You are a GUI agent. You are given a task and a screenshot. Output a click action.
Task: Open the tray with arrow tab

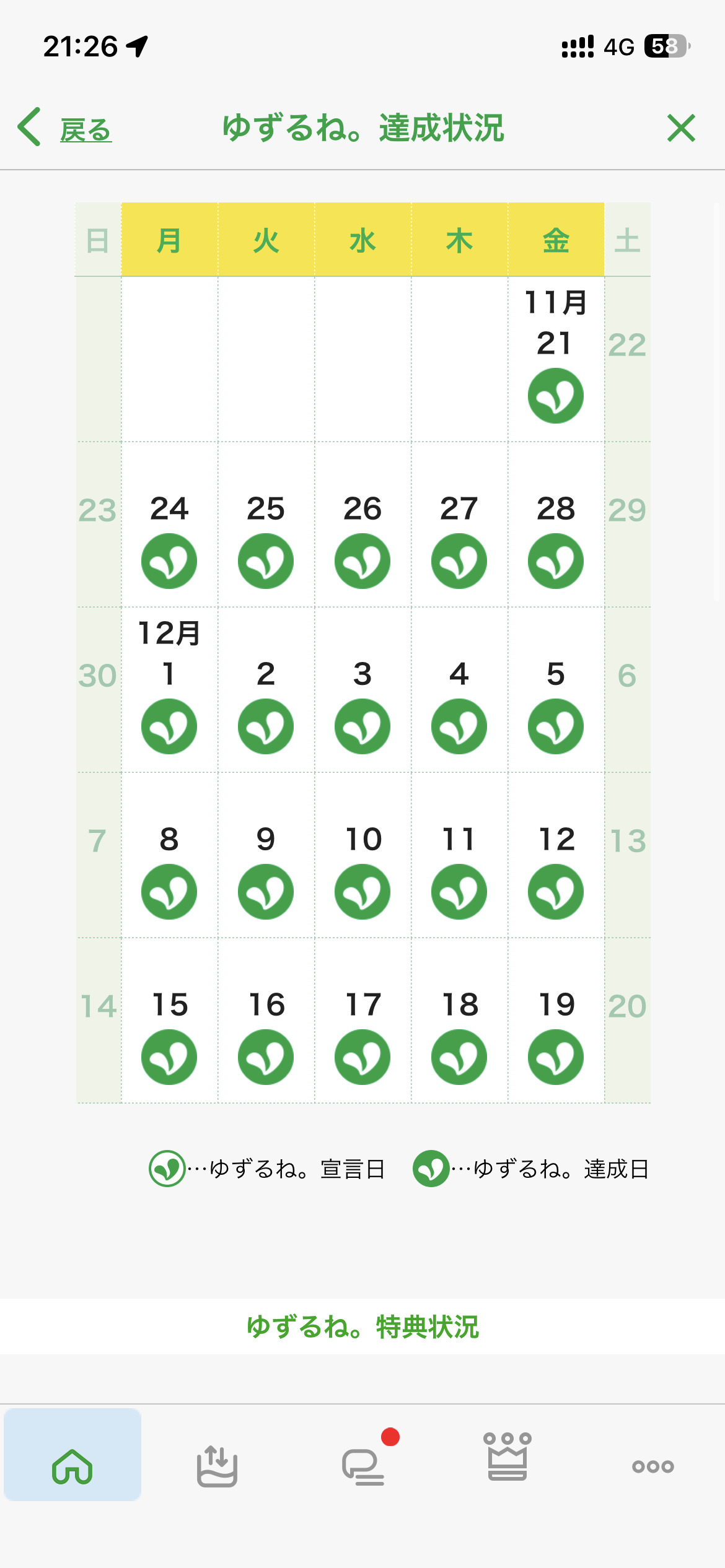[x=217, y=1466]
